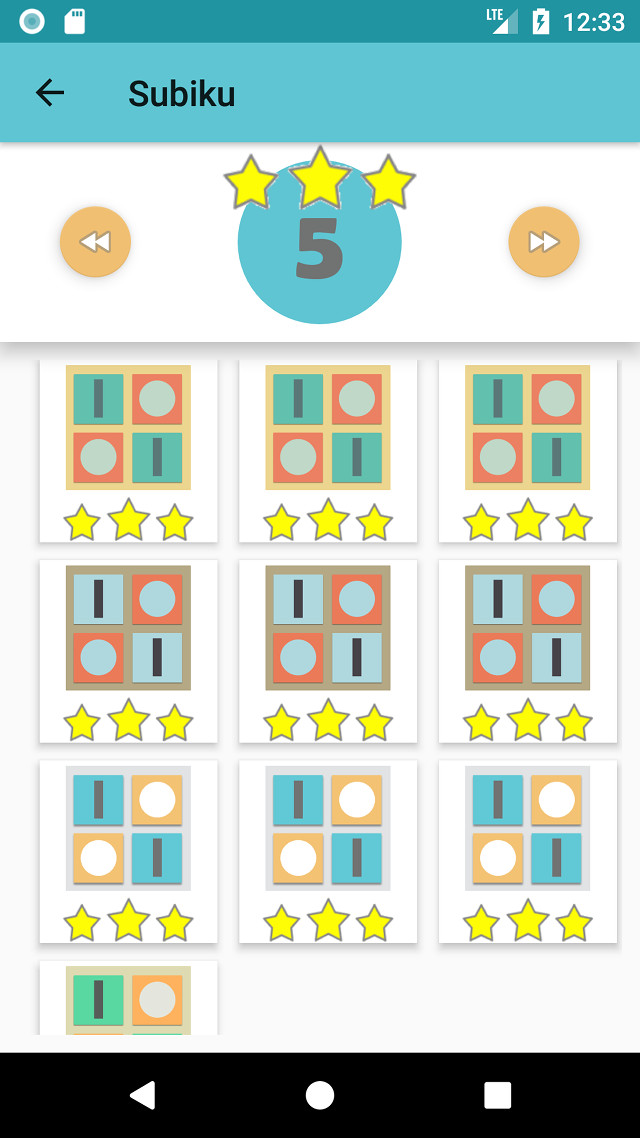Open the first blue-and-orange puzzle on grey board
This screenshot has height=1138, width=640.
(128, 828)
